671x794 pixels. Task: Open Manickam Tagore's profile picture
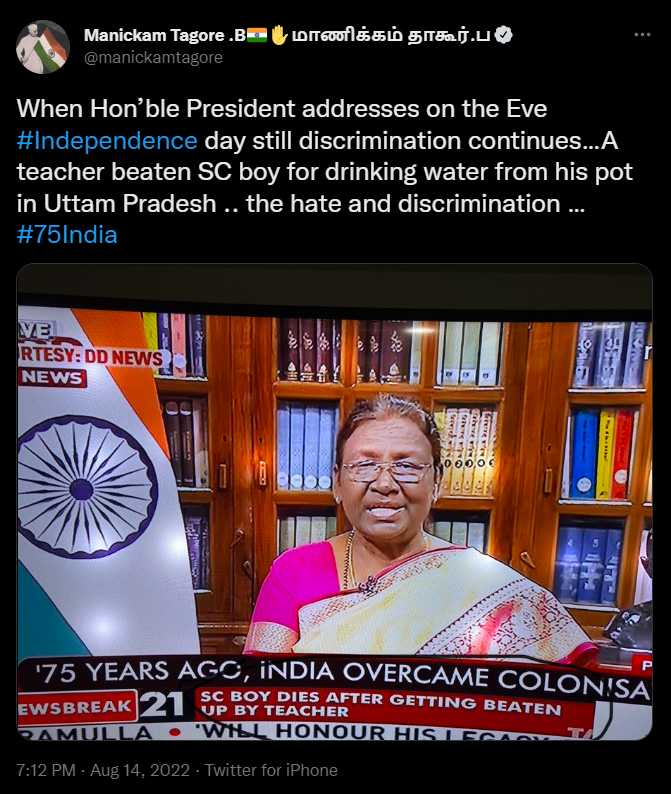coord(43,47)
